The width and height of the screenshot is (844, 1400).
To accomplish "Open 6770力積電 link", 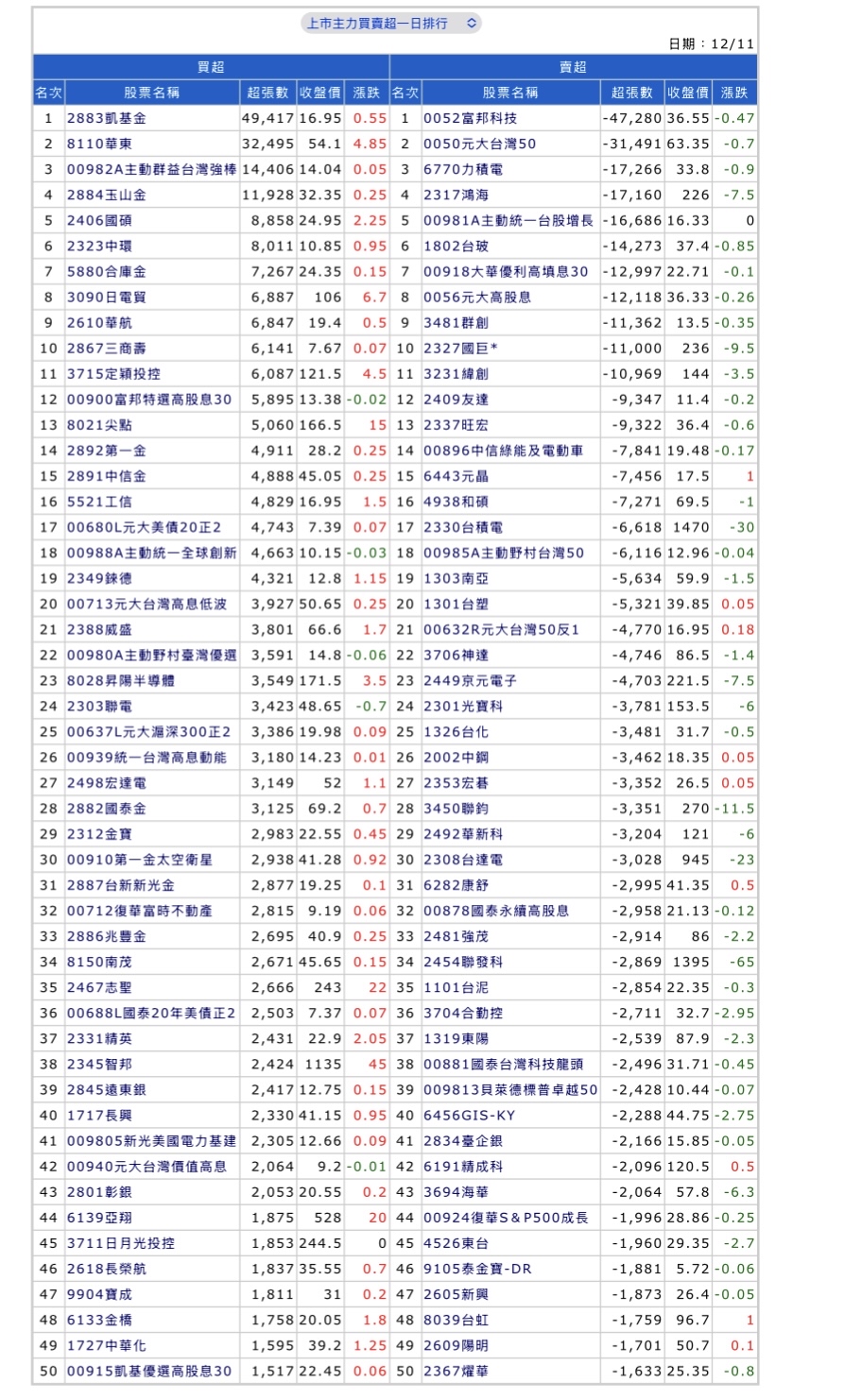I will click(x=462, y=170).
